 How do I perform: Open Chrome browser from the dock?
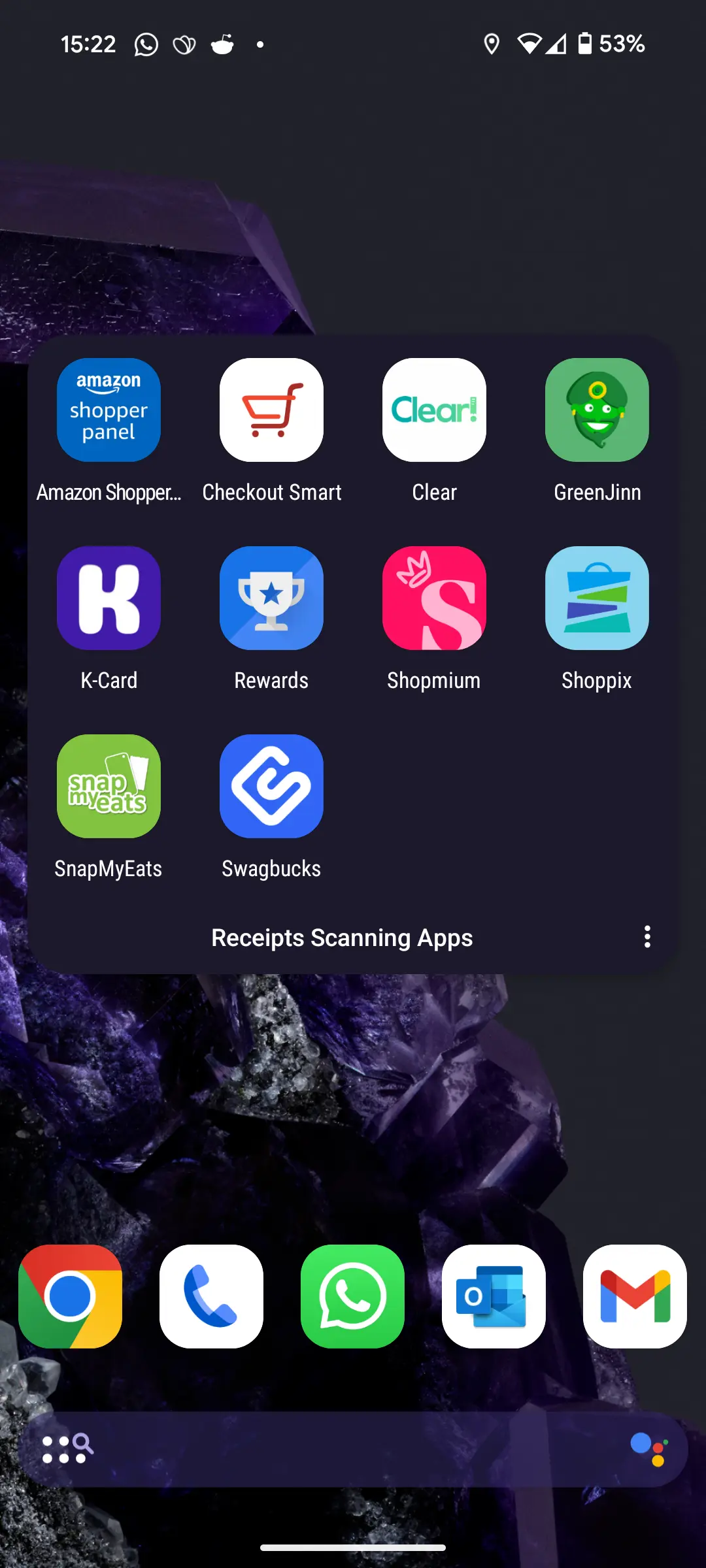(71, 1296)
